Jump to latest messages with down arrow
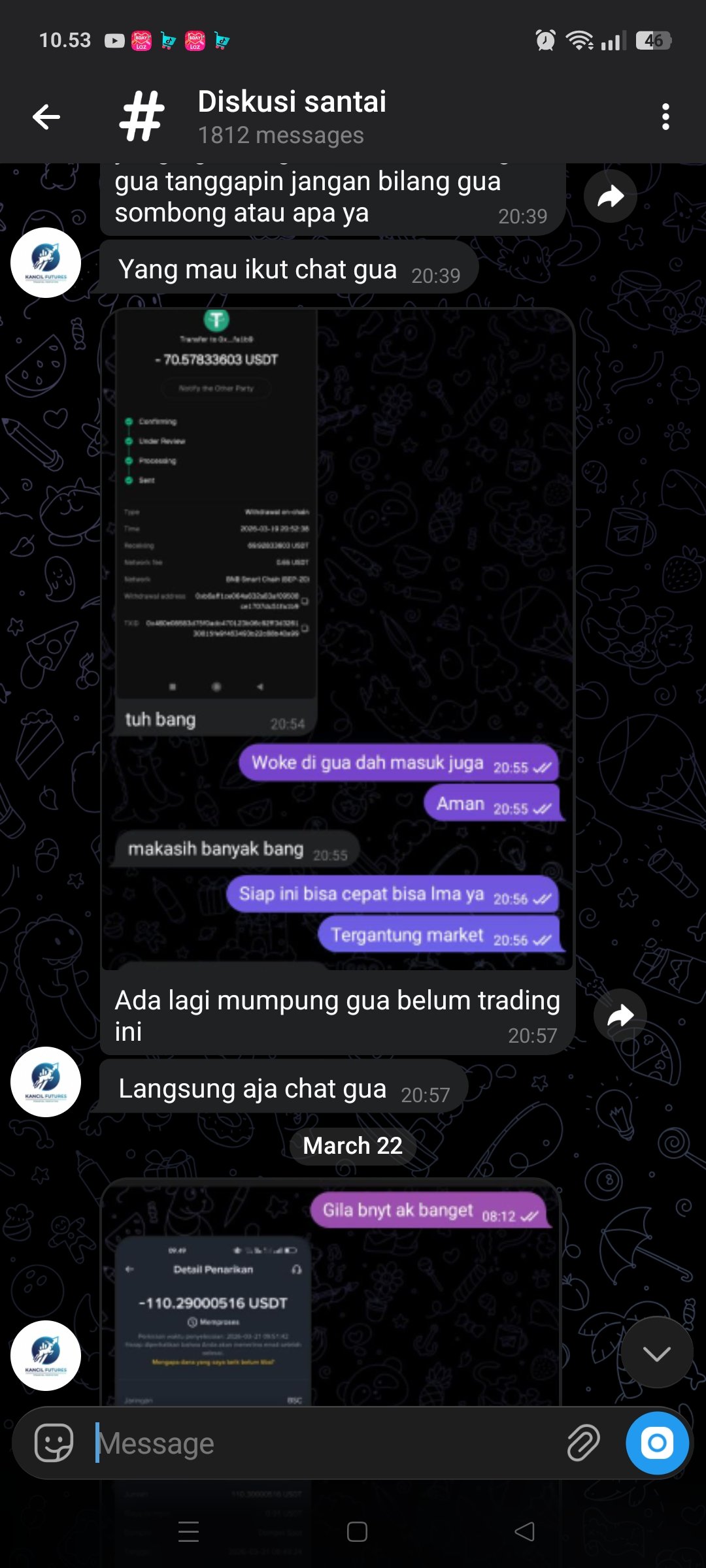 point(656,1354)
